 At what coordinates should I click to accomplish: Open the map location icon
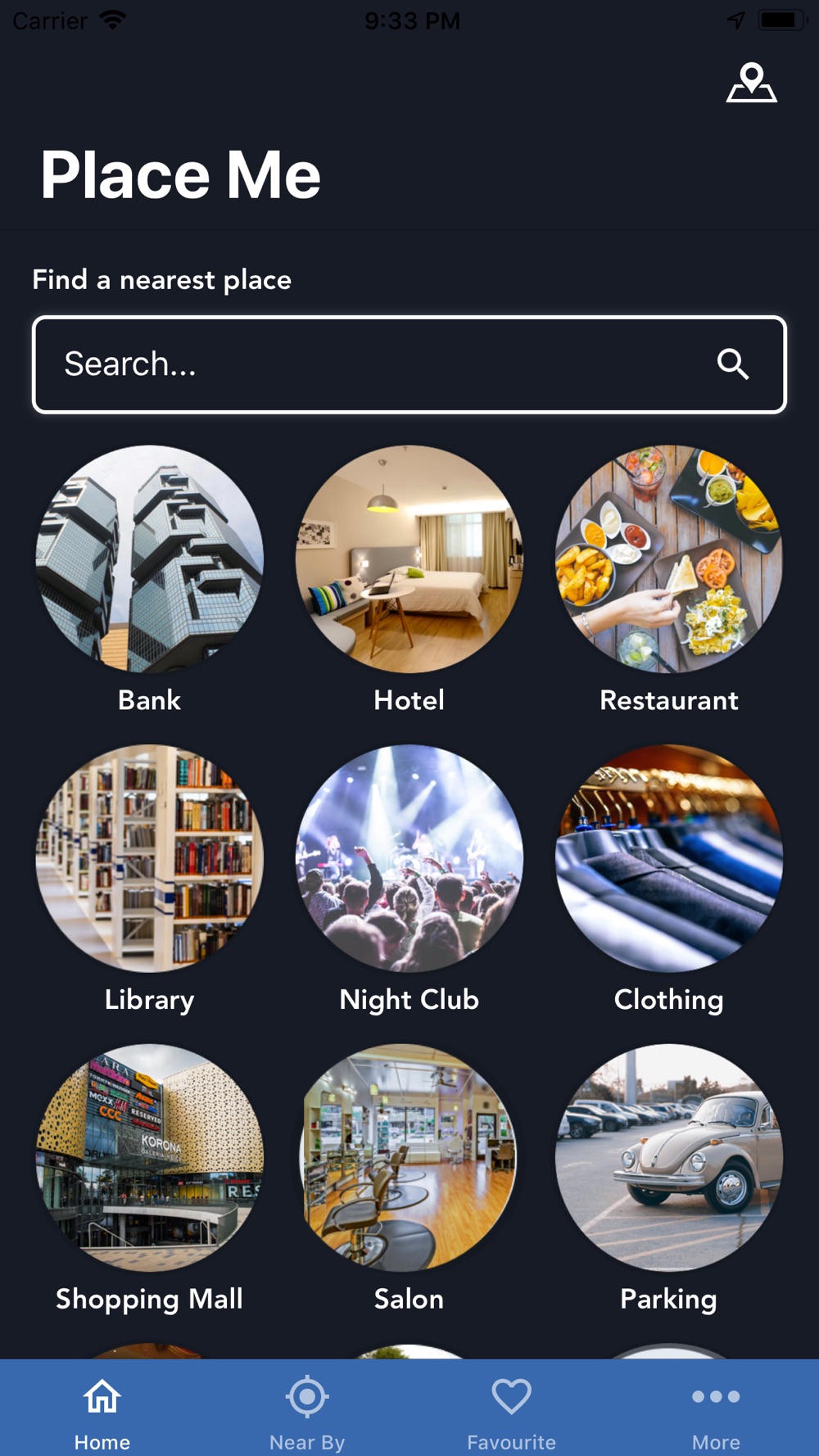click(x=751, y=83)
